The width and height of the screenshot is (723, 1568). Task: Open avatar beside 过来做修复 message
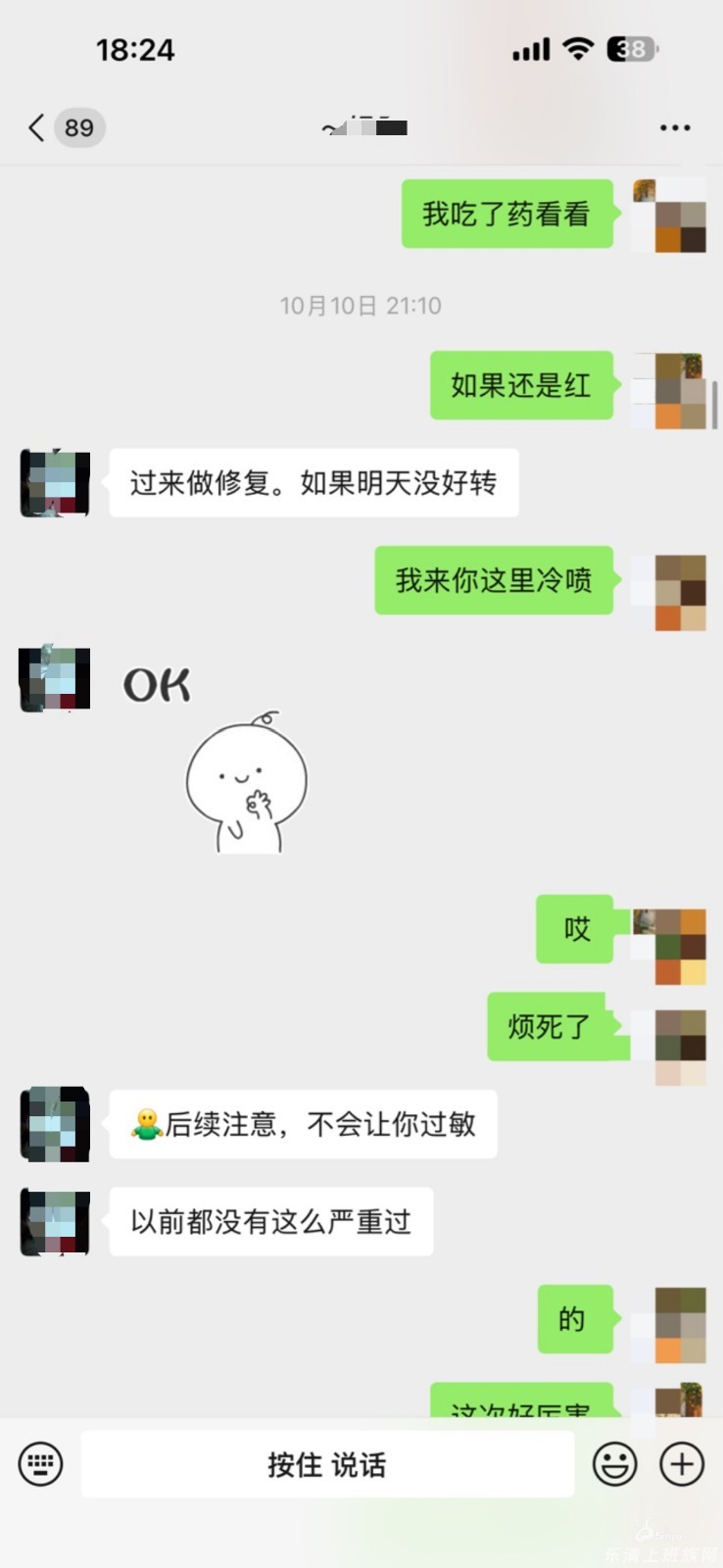click(55, 482)
